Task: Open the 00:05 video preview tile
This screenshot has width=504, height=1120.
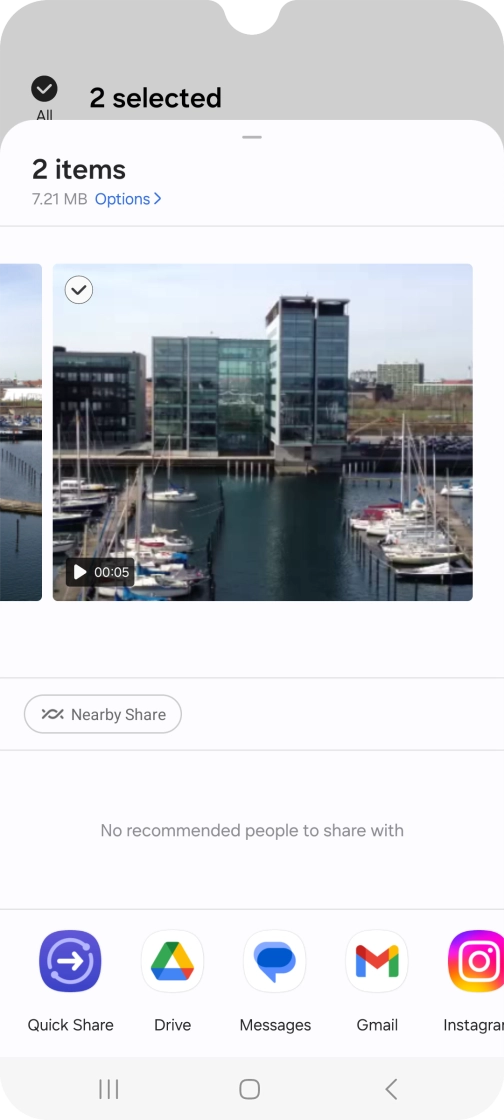Action: coord(263,432)
